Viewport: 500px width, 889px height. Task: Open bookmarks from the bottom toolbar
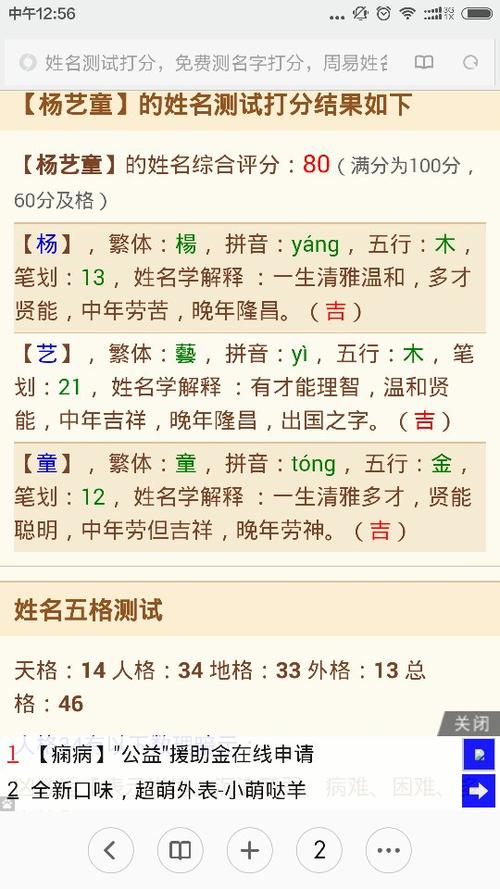(x=180, y=850)
